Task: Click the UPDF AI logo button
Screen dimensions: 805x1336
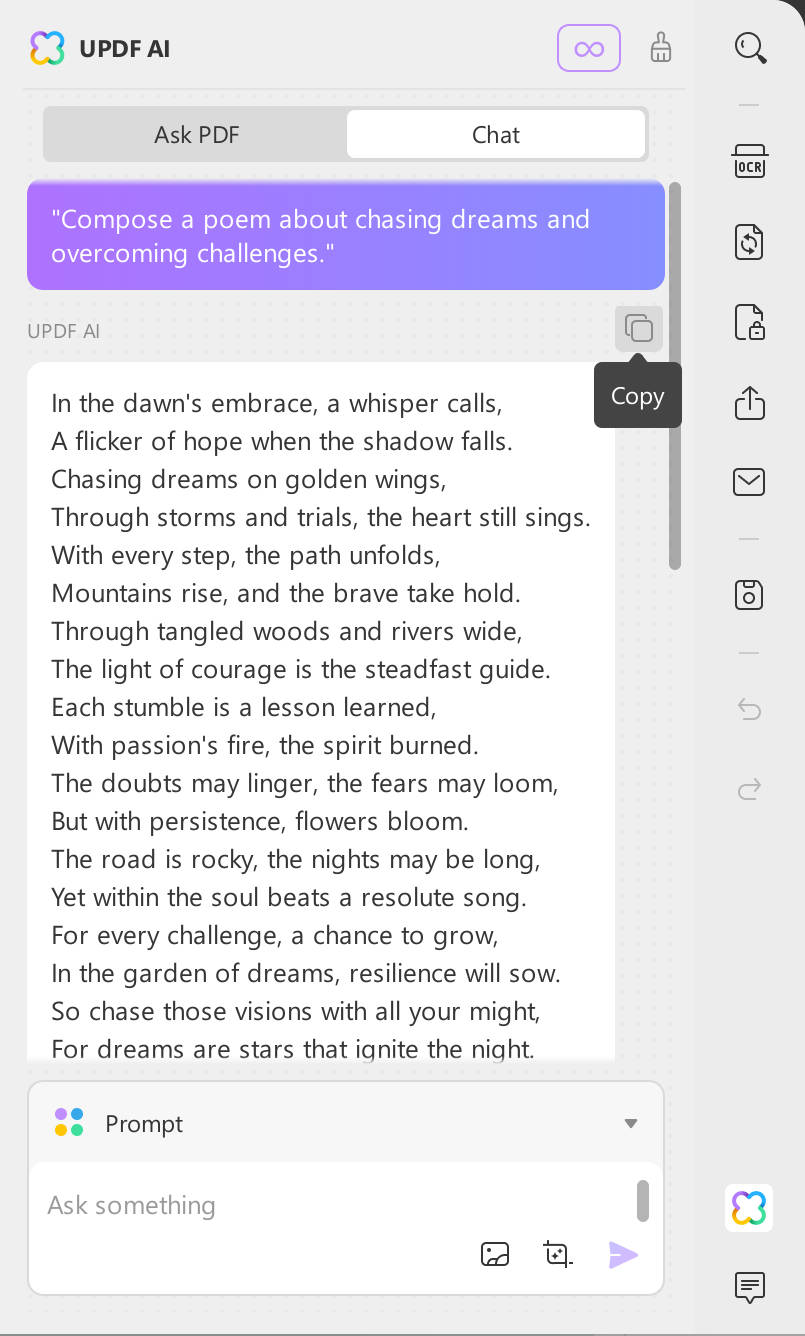Action: click(749, 1207)
